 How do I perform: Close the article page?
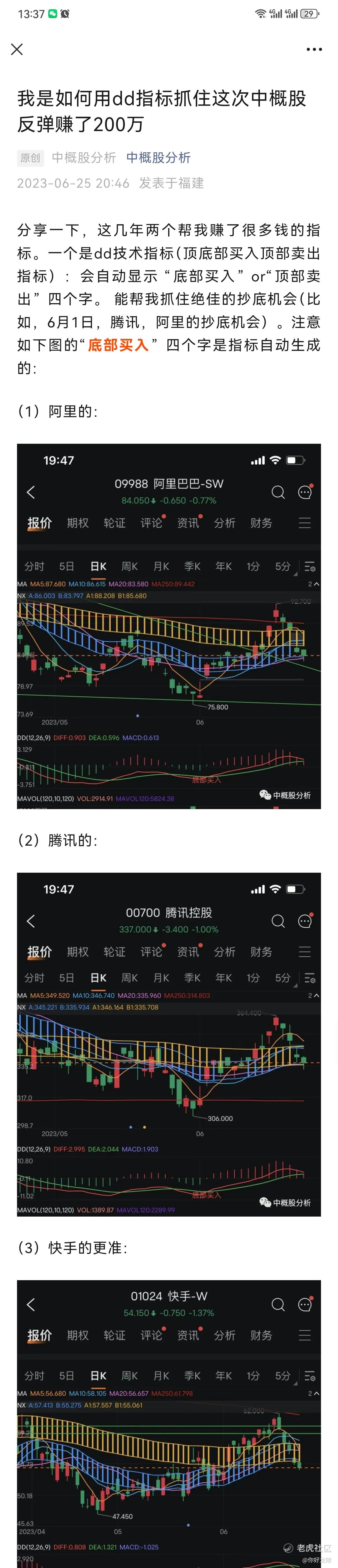(17, 49)
